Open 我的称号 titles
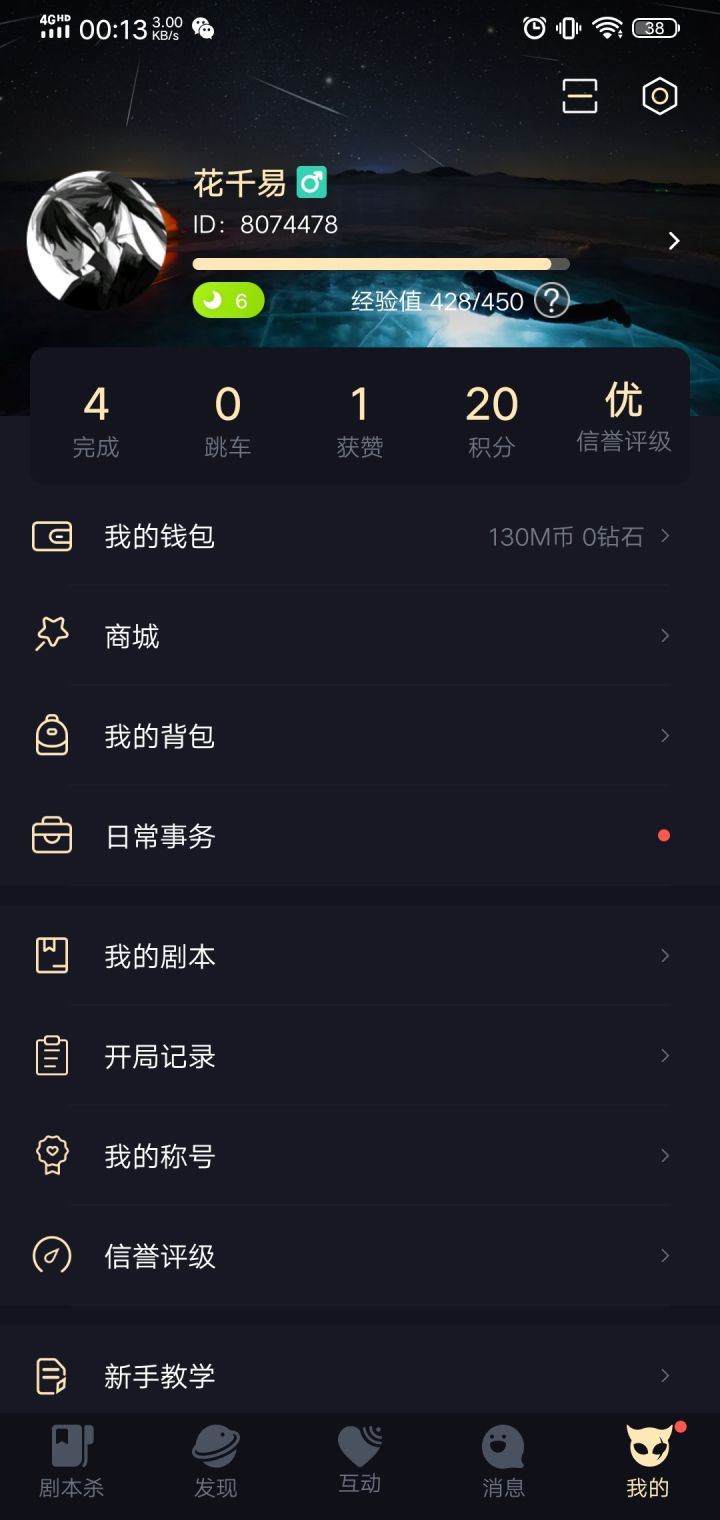 click(360, 1157)
